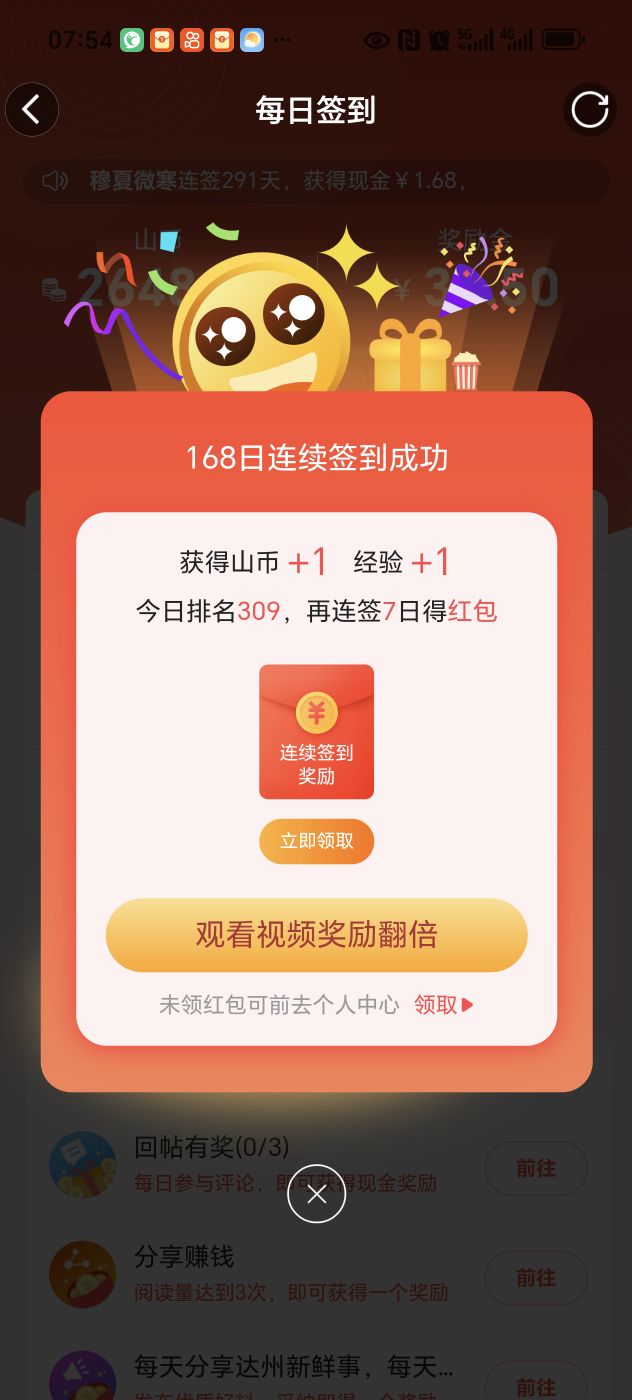This screenshot has width=632, height=1400.
Task: Open the 连续签到奖励 red envelope
Action: pos(316,732)
